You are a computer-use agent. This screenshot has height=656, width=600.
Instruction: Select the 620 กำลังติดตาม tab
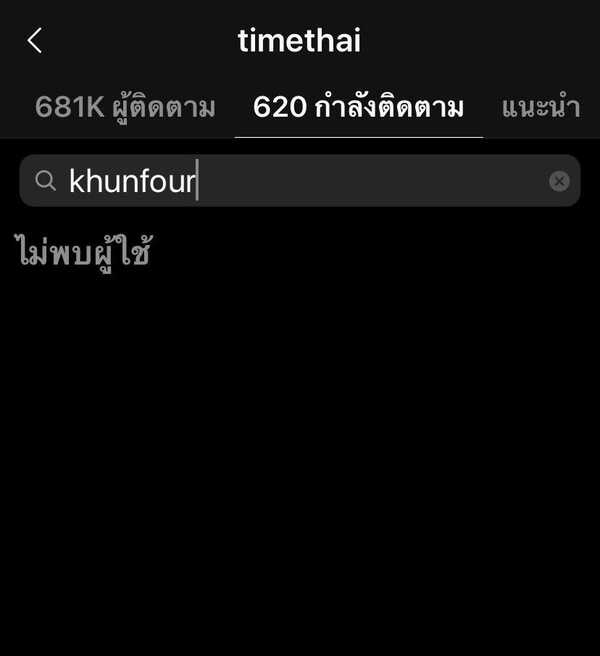(x=358, y=108)
